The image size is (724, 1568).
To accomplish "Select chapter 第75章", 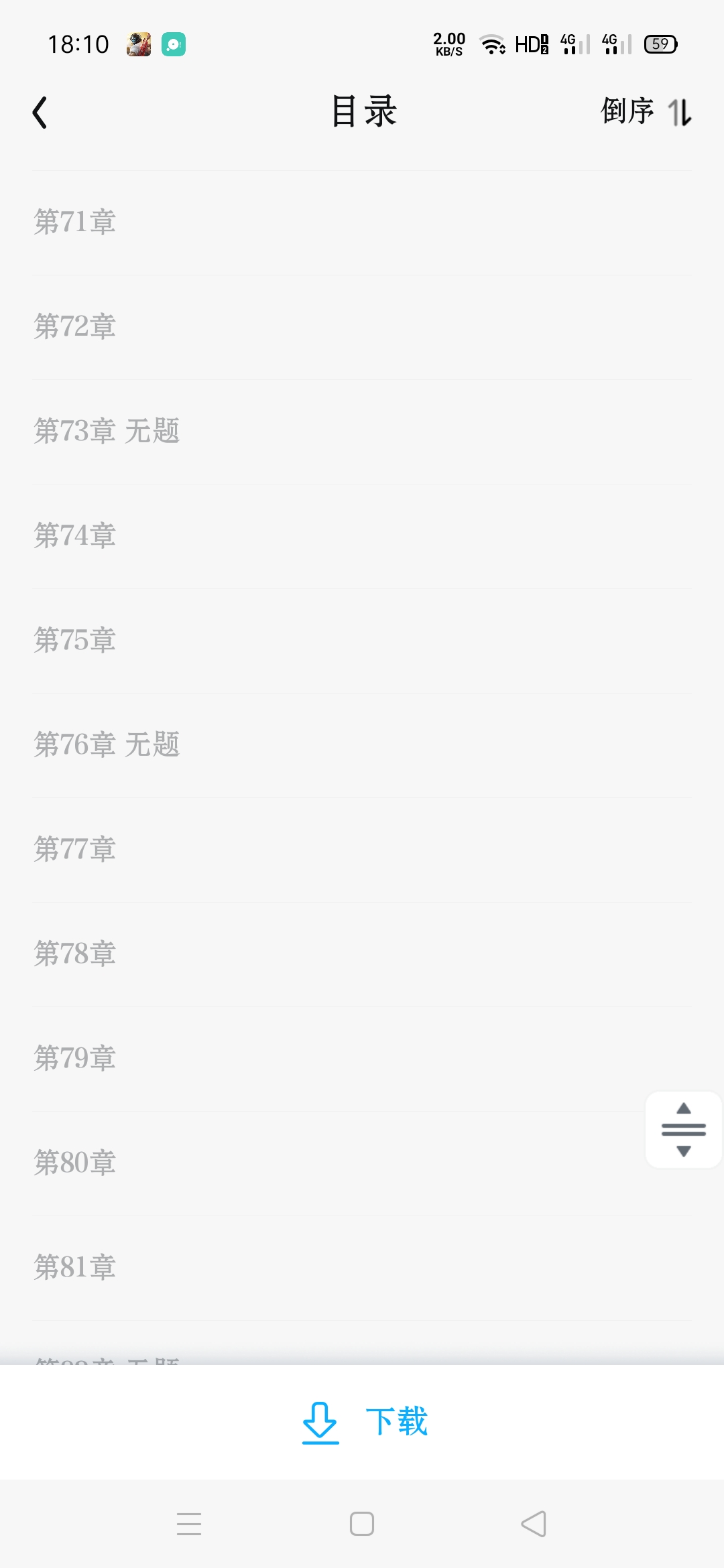I will 362,641.
